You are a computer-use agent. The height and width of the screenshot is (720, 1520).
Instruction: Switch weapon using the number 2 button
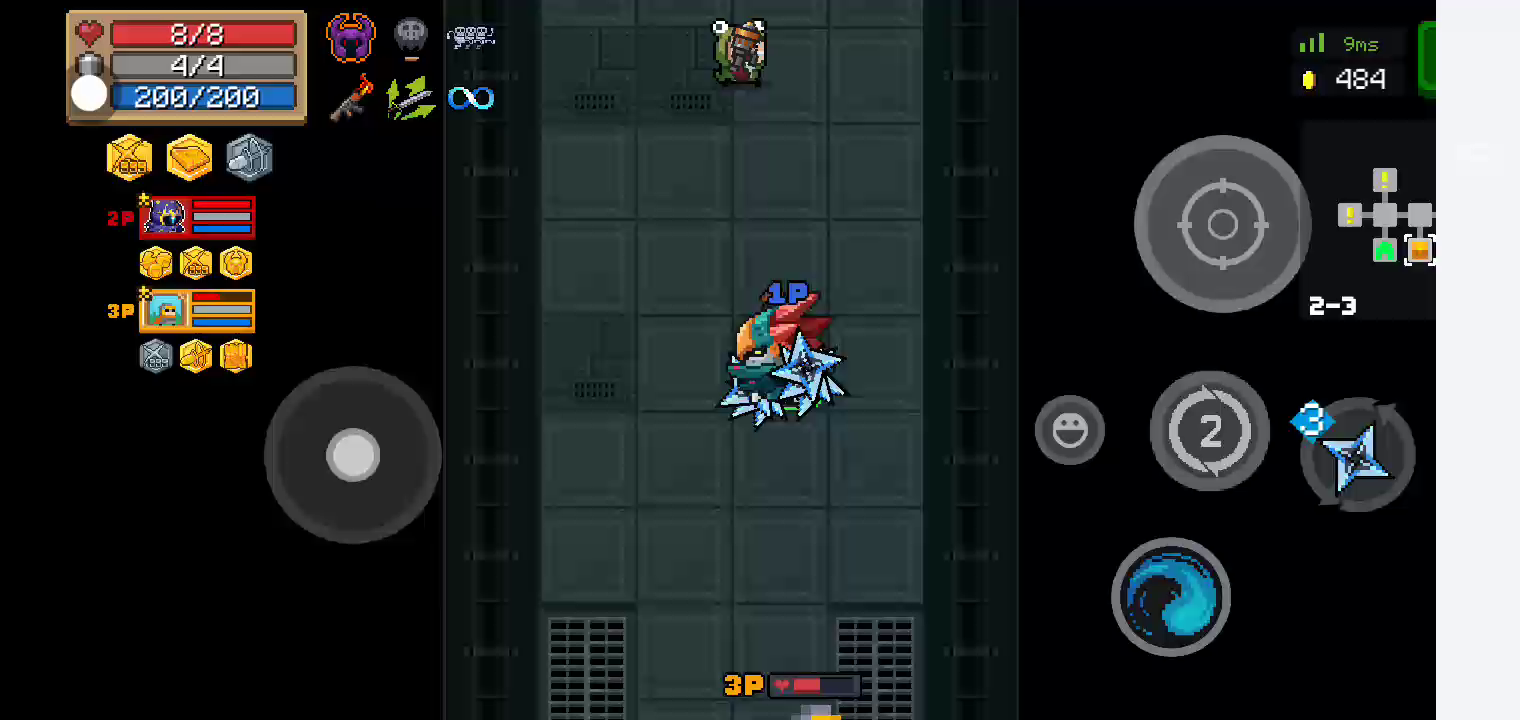[x=1210, y=431]
